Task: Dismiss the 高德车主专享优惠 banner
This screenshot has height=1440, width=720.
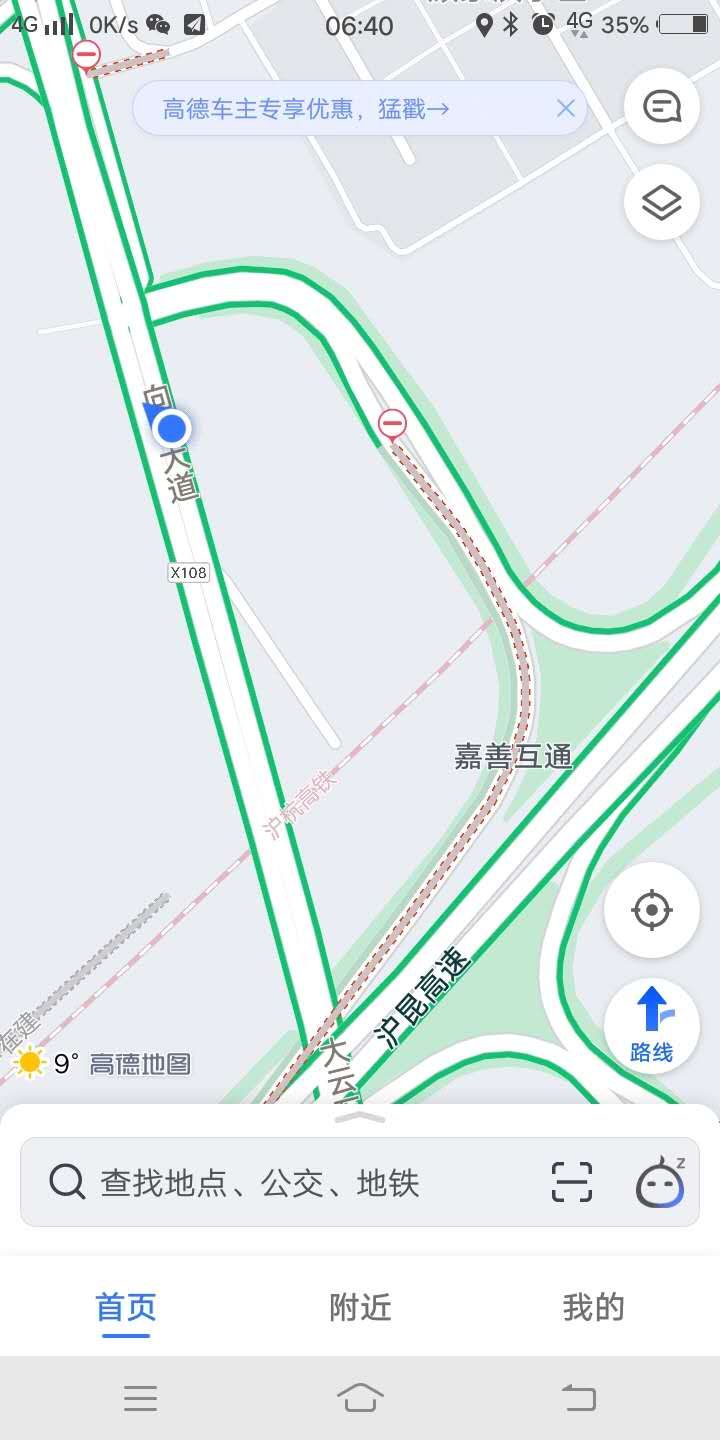Action: coord(566,108)
